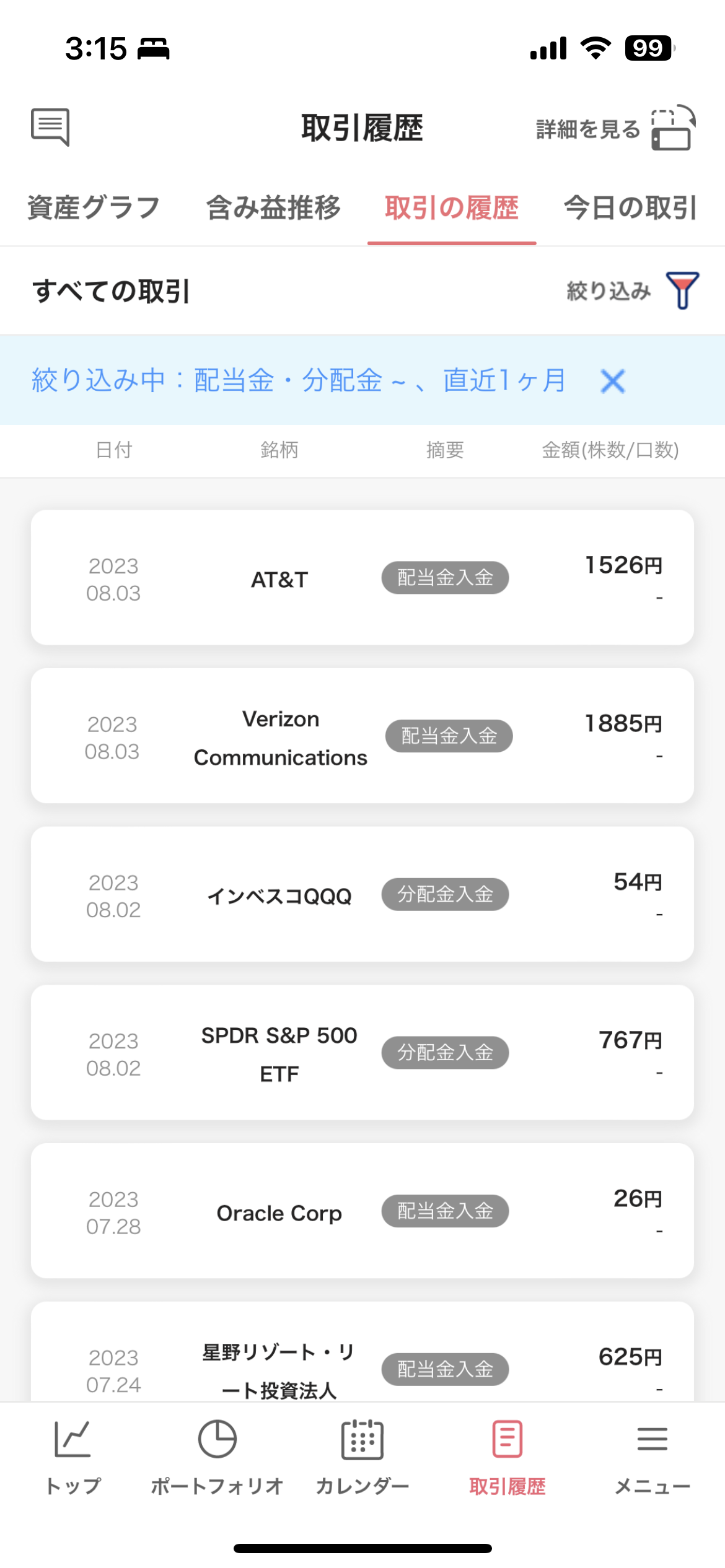Tap the device icon next to 詳細を見る
The image size is (725, 1568).
(671, 130)
